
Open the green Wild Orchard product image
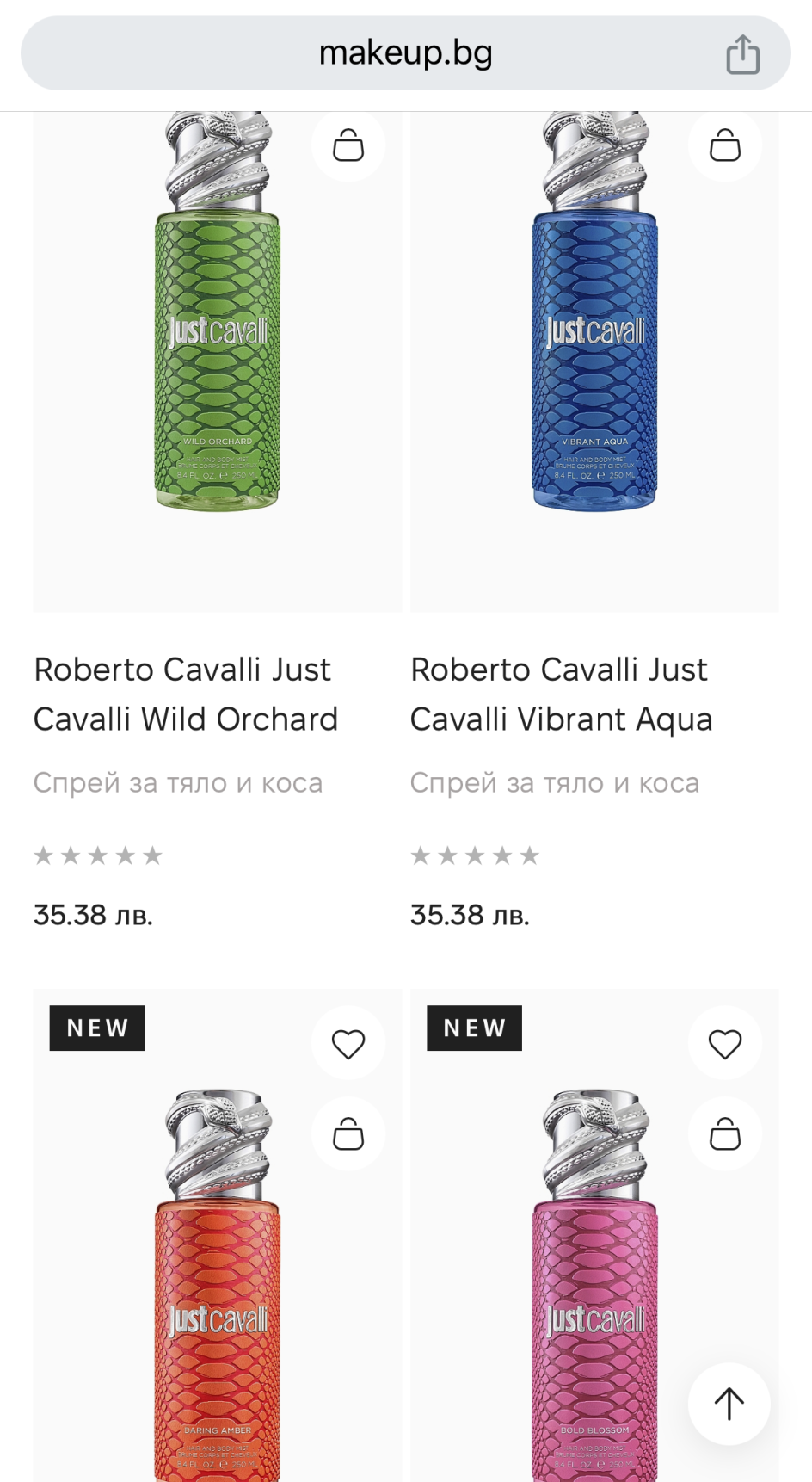click(x=218, y=344)
